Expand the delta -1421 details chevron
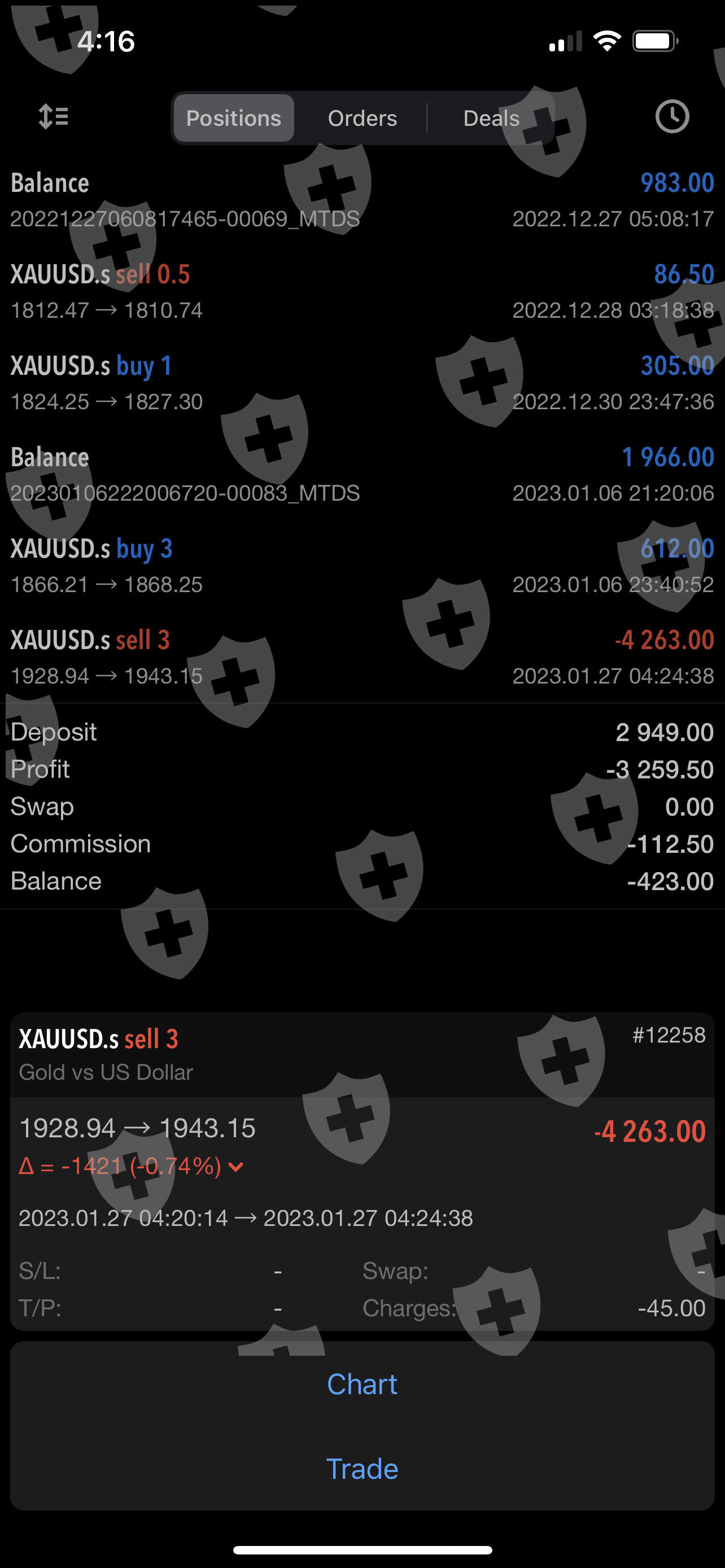 (235, 1167)
